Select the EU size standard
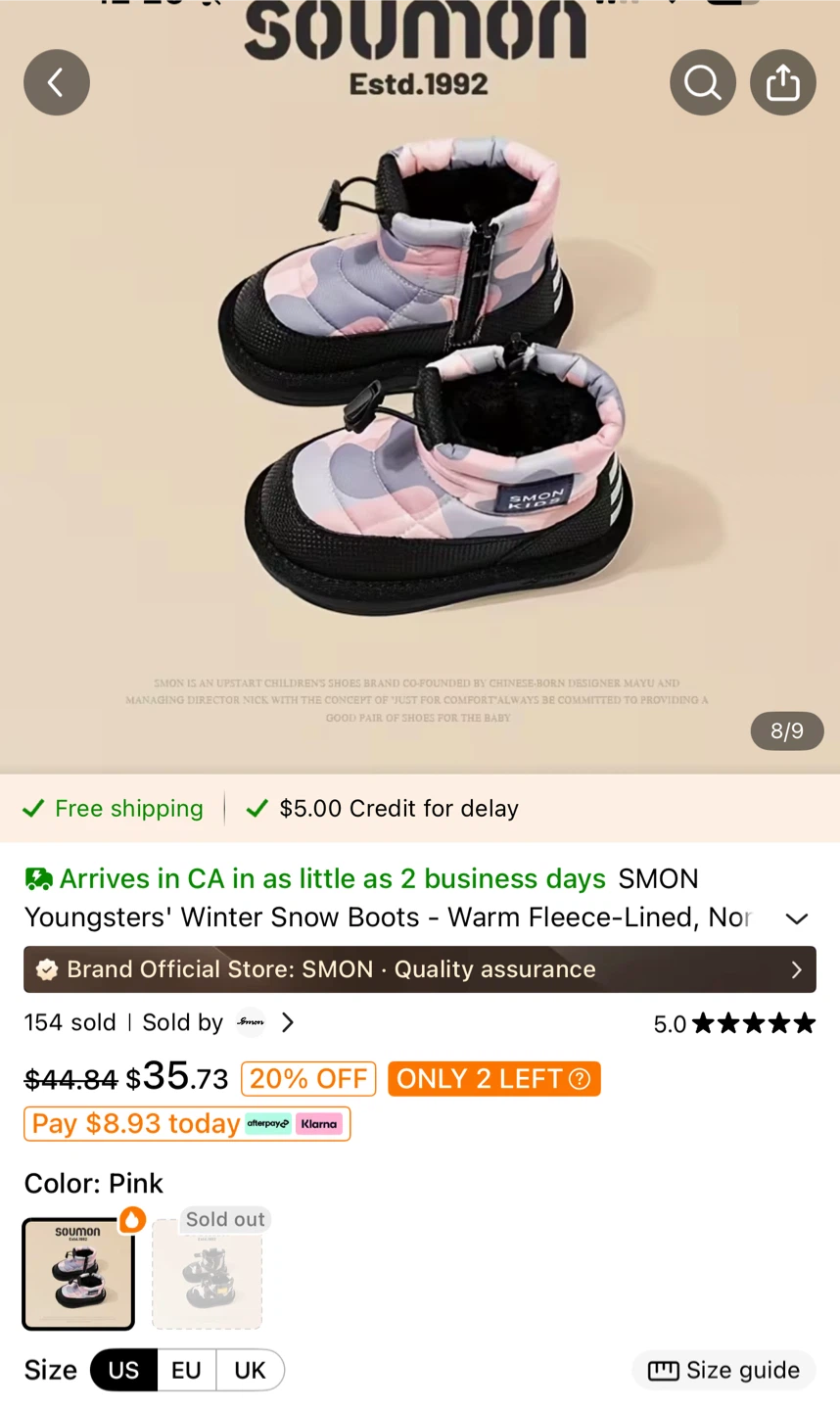The height and width of the screenshot is (1410, 840). tap(186, 1370)
